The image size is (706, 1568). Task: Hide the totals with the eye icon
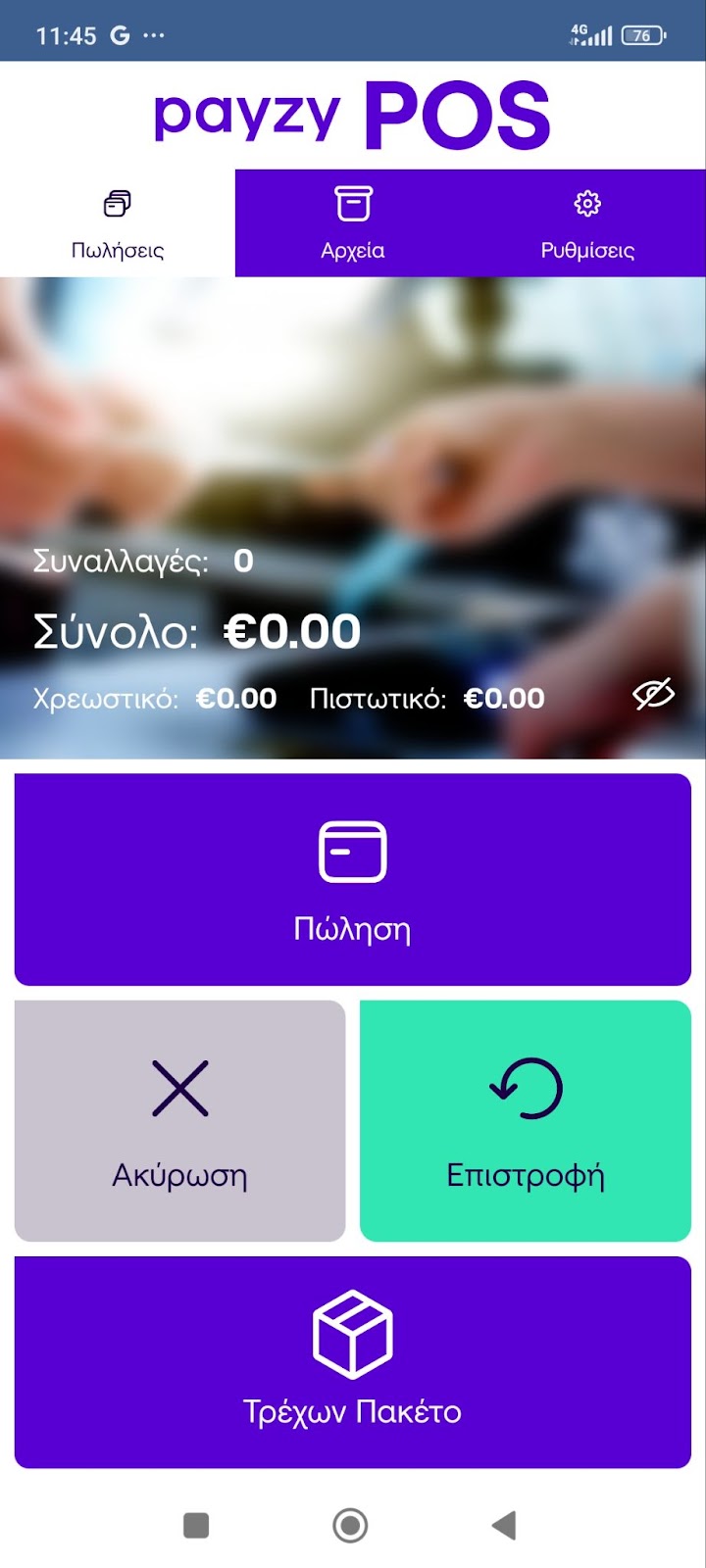coord(653,695)
